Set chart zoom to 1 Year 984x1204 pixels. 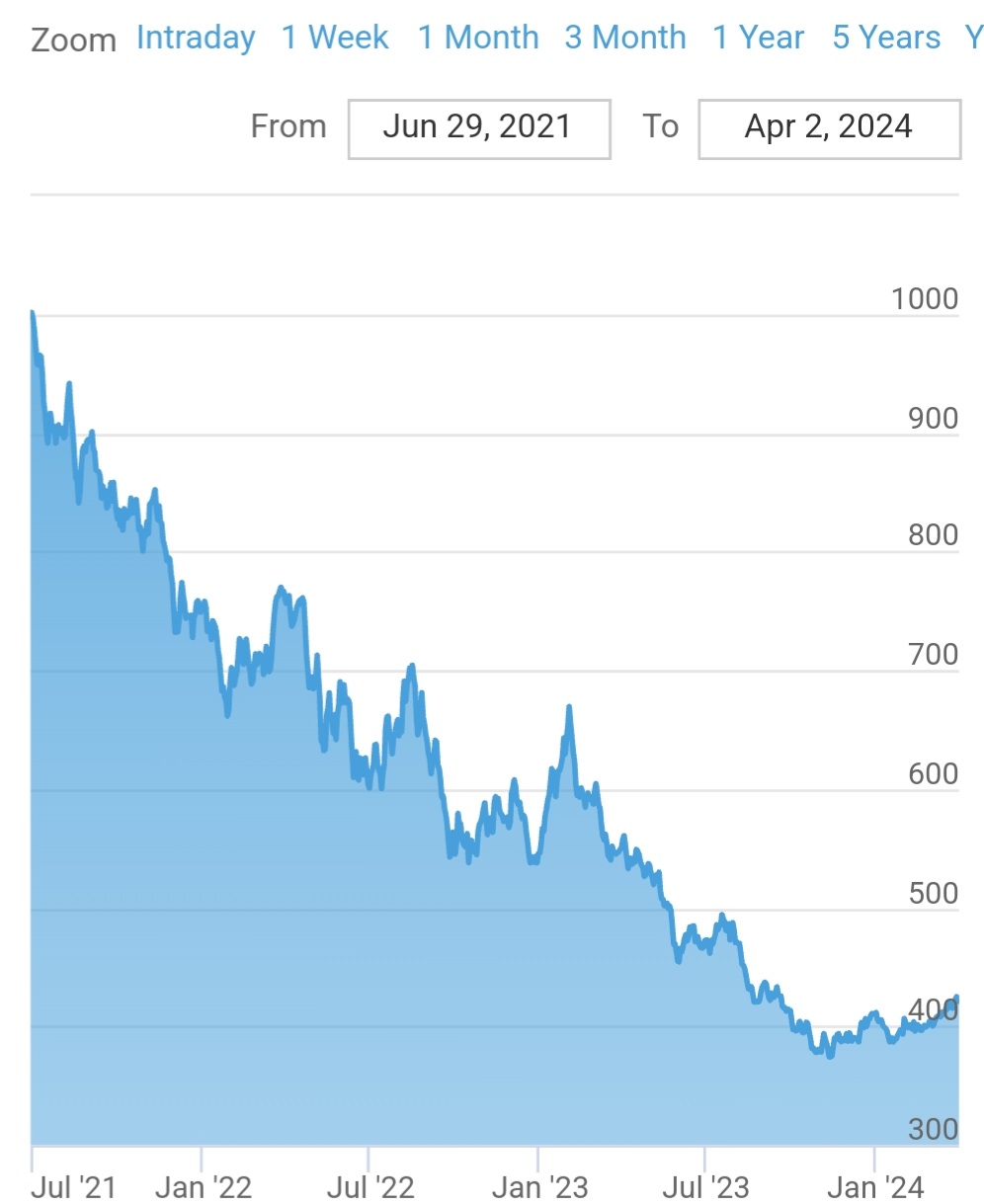click(759, 39)
